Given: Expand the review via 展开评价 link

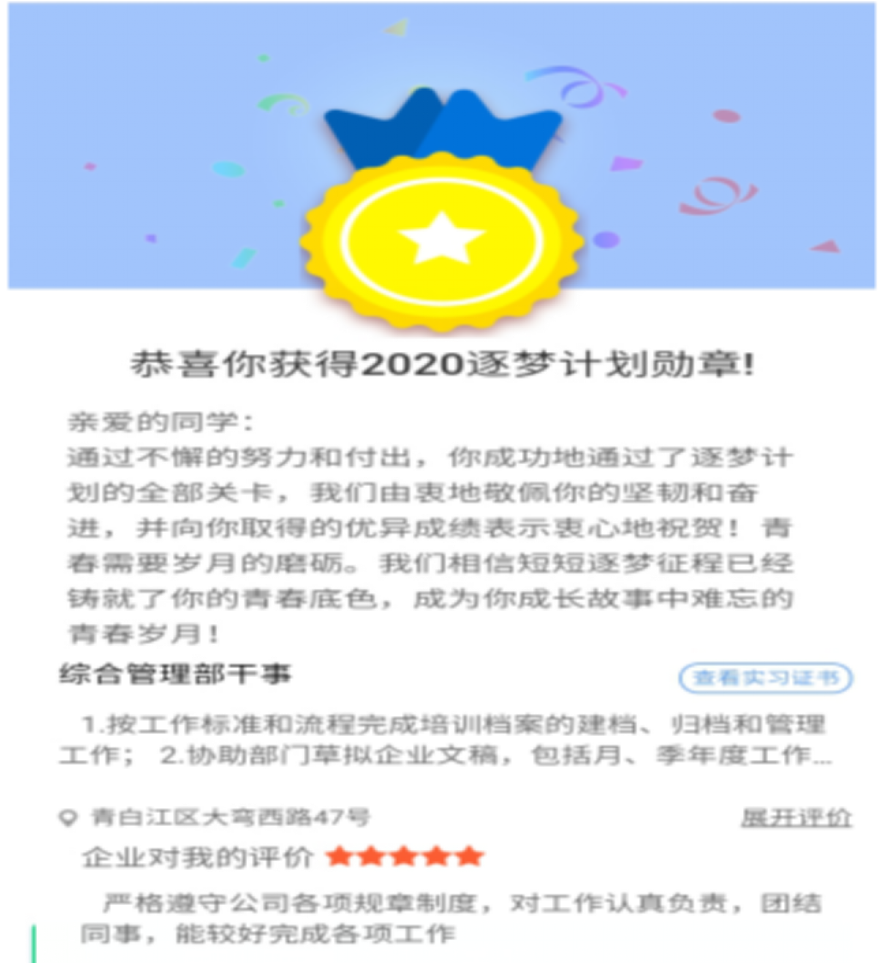Looking at the screenshot, I should [796, 817].
